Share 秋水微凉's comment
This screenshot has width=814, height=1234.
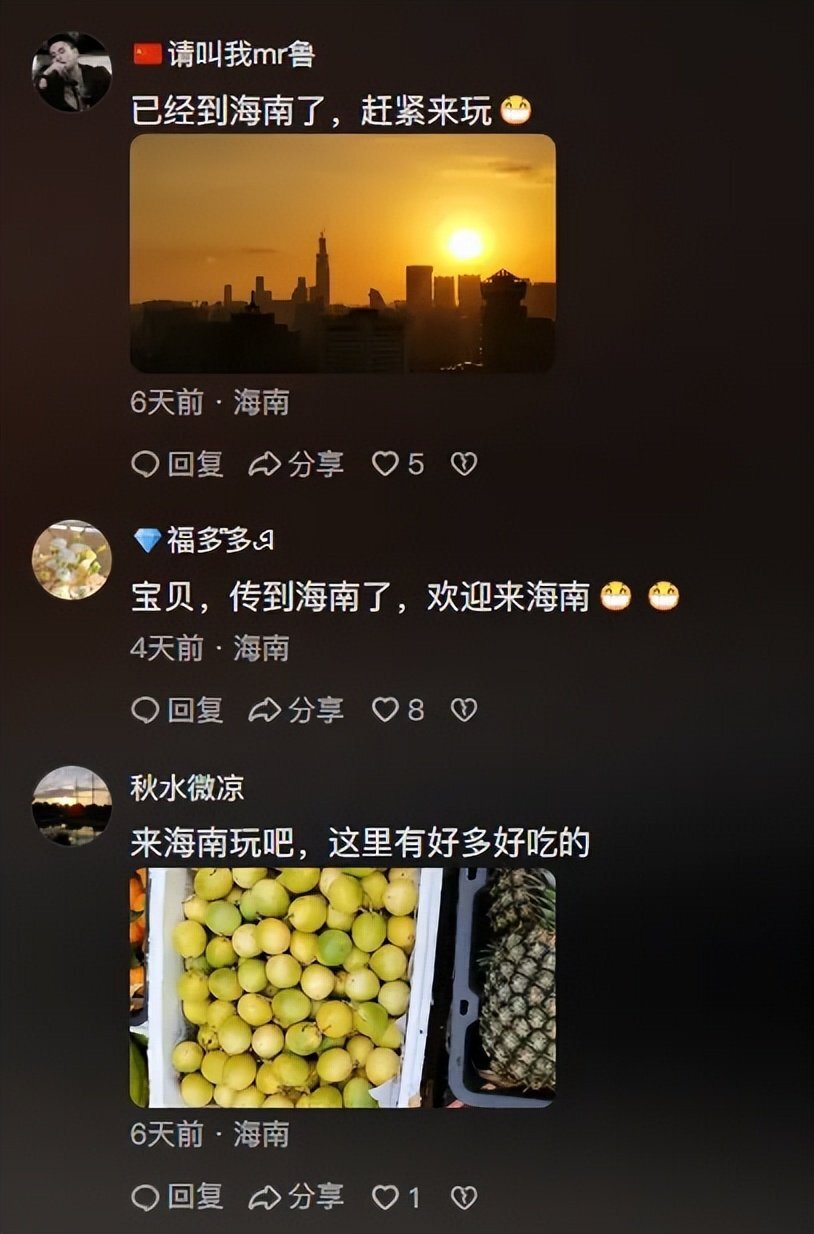click(x=296, y=1196)
